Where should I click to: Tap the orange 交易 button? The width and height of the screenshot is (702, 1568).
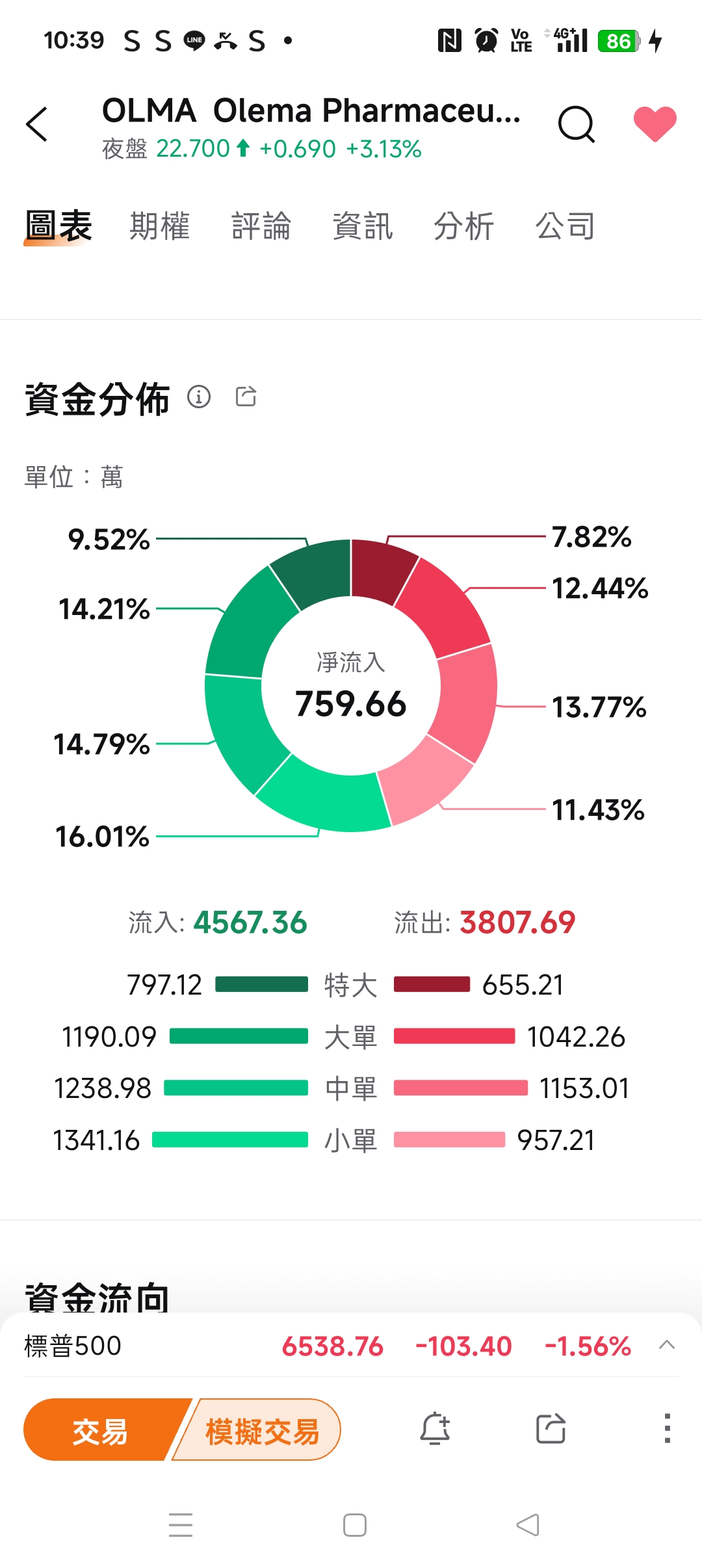coord(101,1430)
